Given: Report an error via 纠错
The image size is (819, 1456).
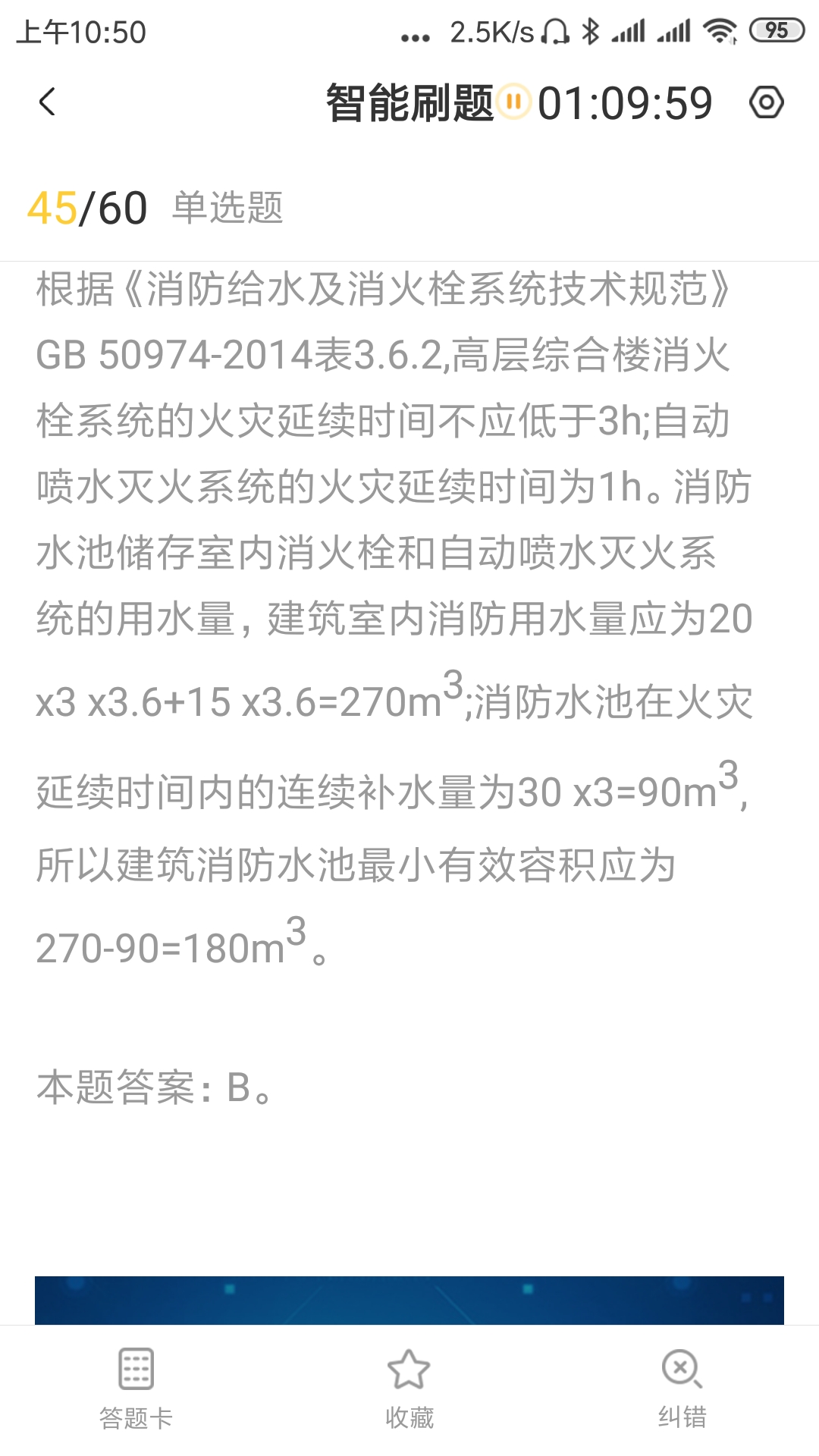Looking at the screenshot, I should coord(682,1389).
